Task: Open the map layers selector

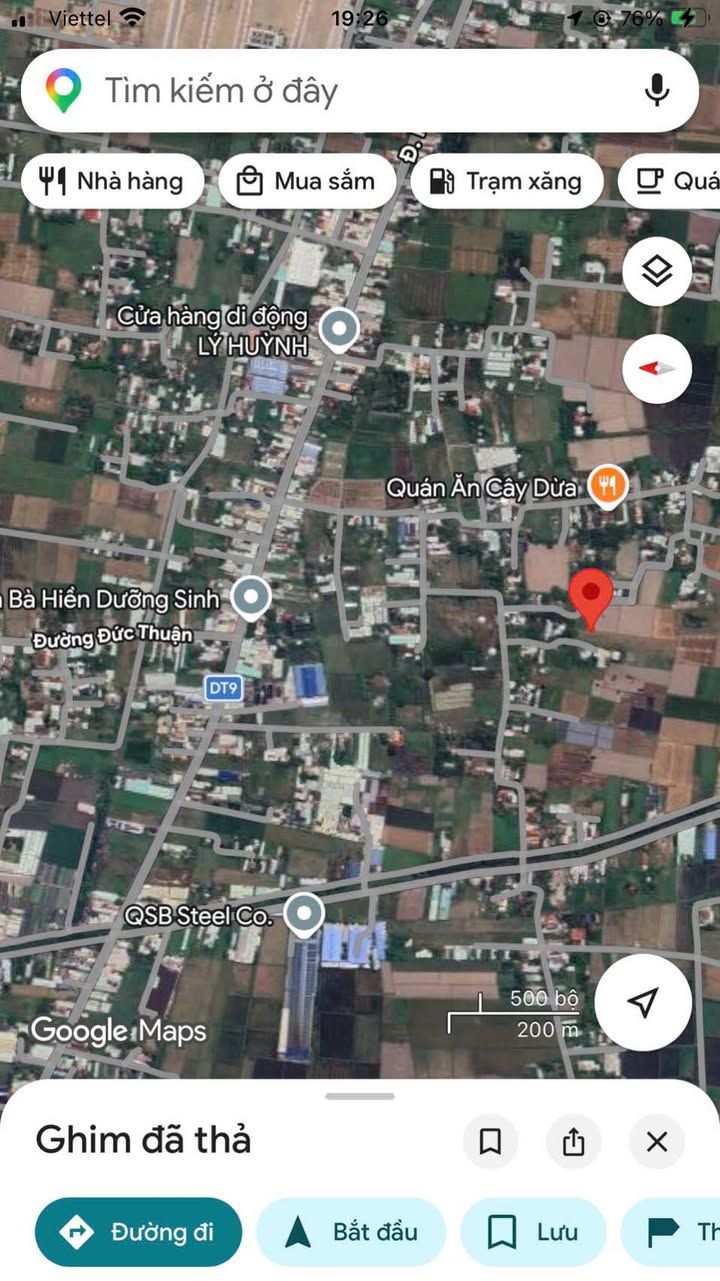Action: [656, 271]
